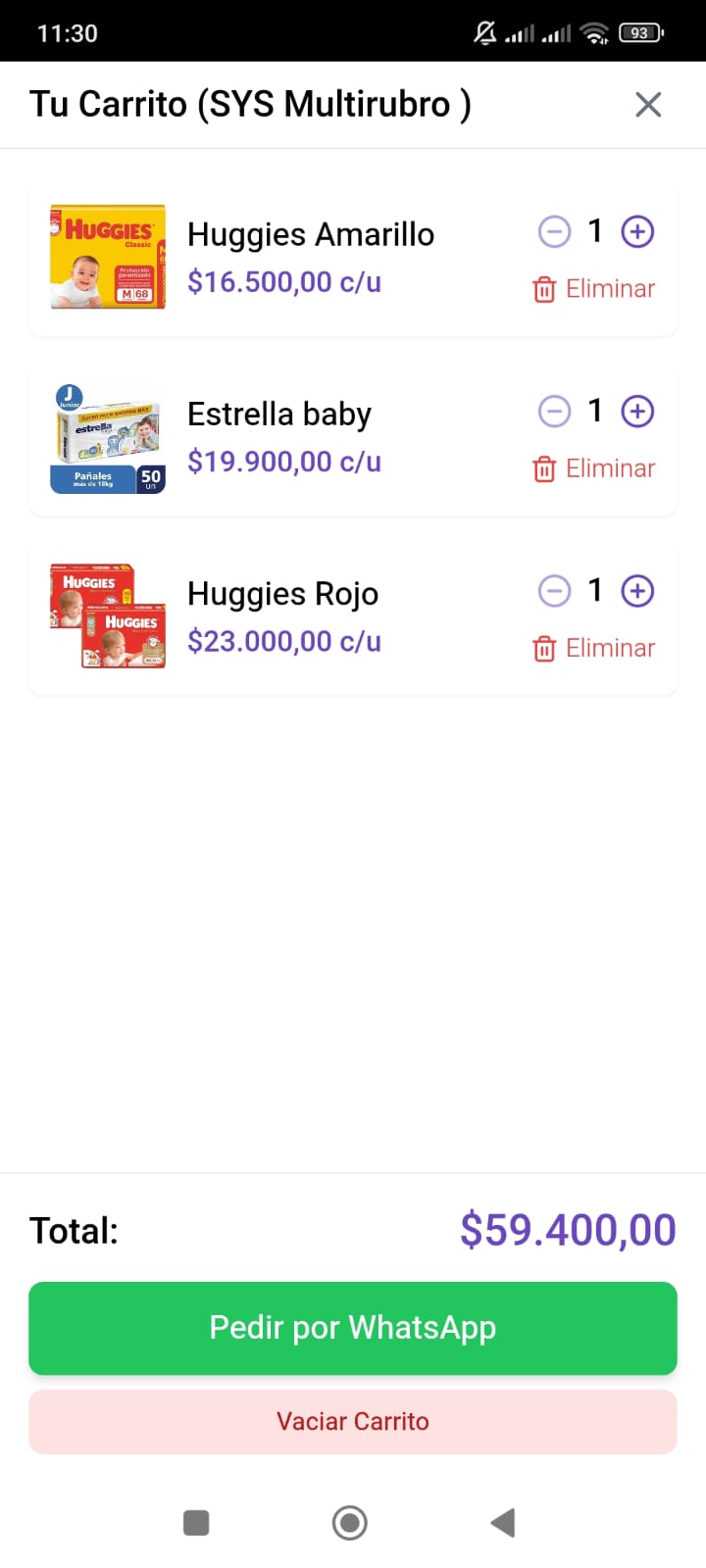This screenshot has width=706, height=1568.
Task: Add one more Estrella baby
Action: coord(637,412)
